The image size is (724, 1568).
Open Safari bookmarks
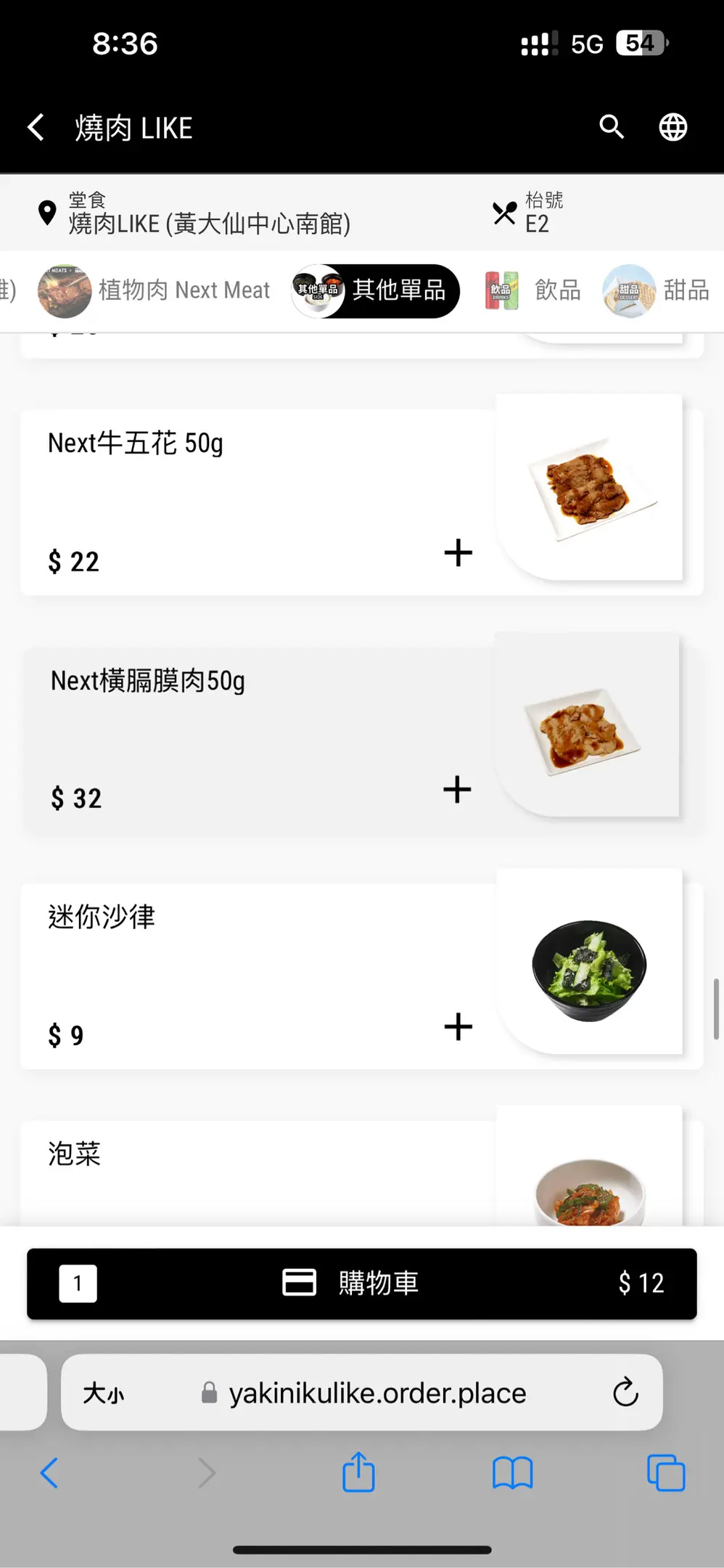pyautogui.click(x=512, y=1474)
